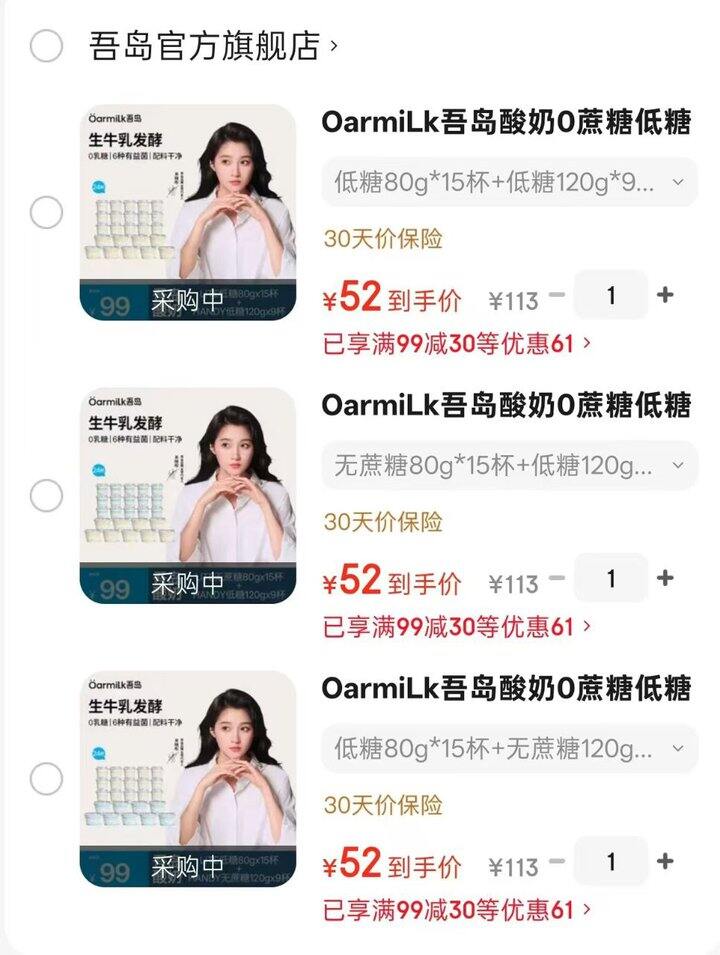Image resolution: width=720 pixels, height=955 pixels.
Task: View 已享满99减30 discount details for 无蔗糖80g*15杯+低糖120g item
Action: (x=457, y=627)
